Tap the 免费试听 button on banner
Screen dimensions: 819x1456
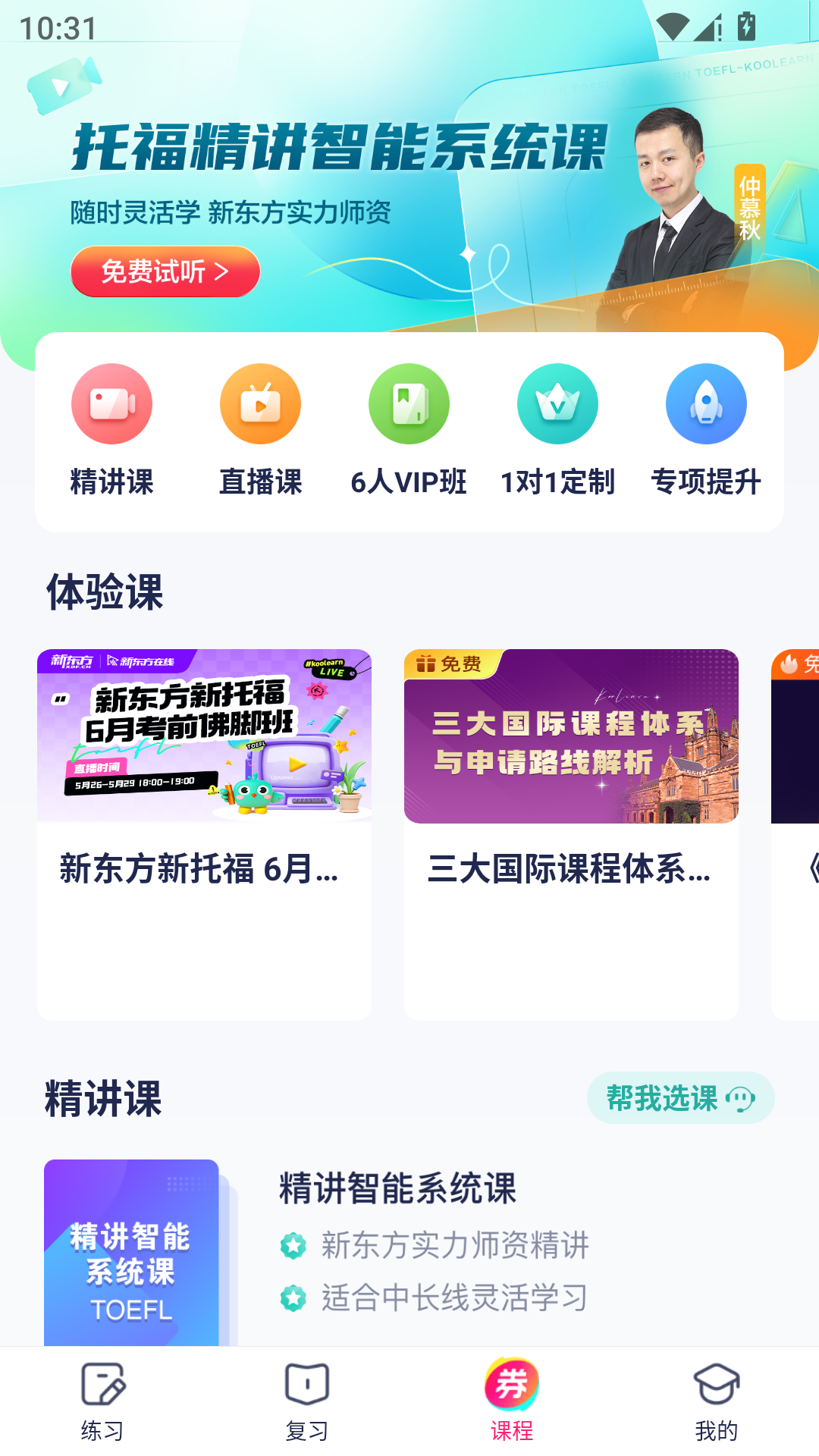[165, 271]
